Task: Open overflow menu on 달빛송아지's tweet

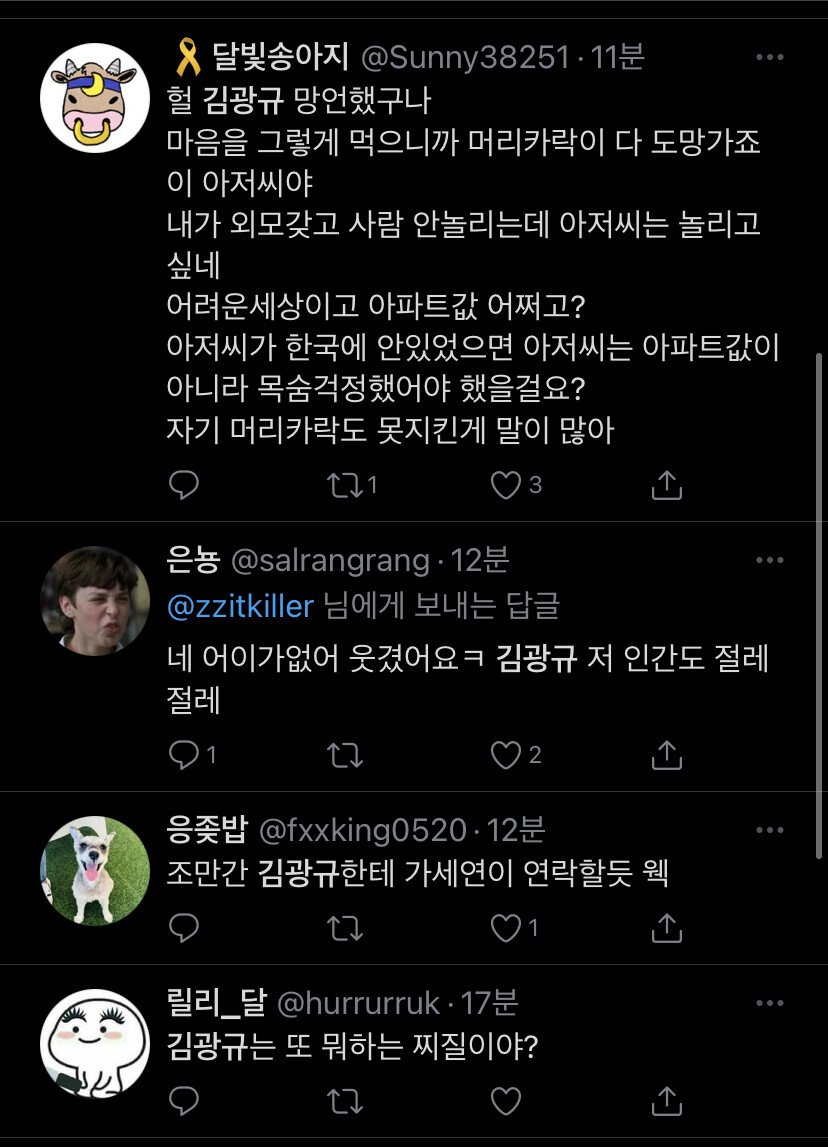Action: pos(770,58)
